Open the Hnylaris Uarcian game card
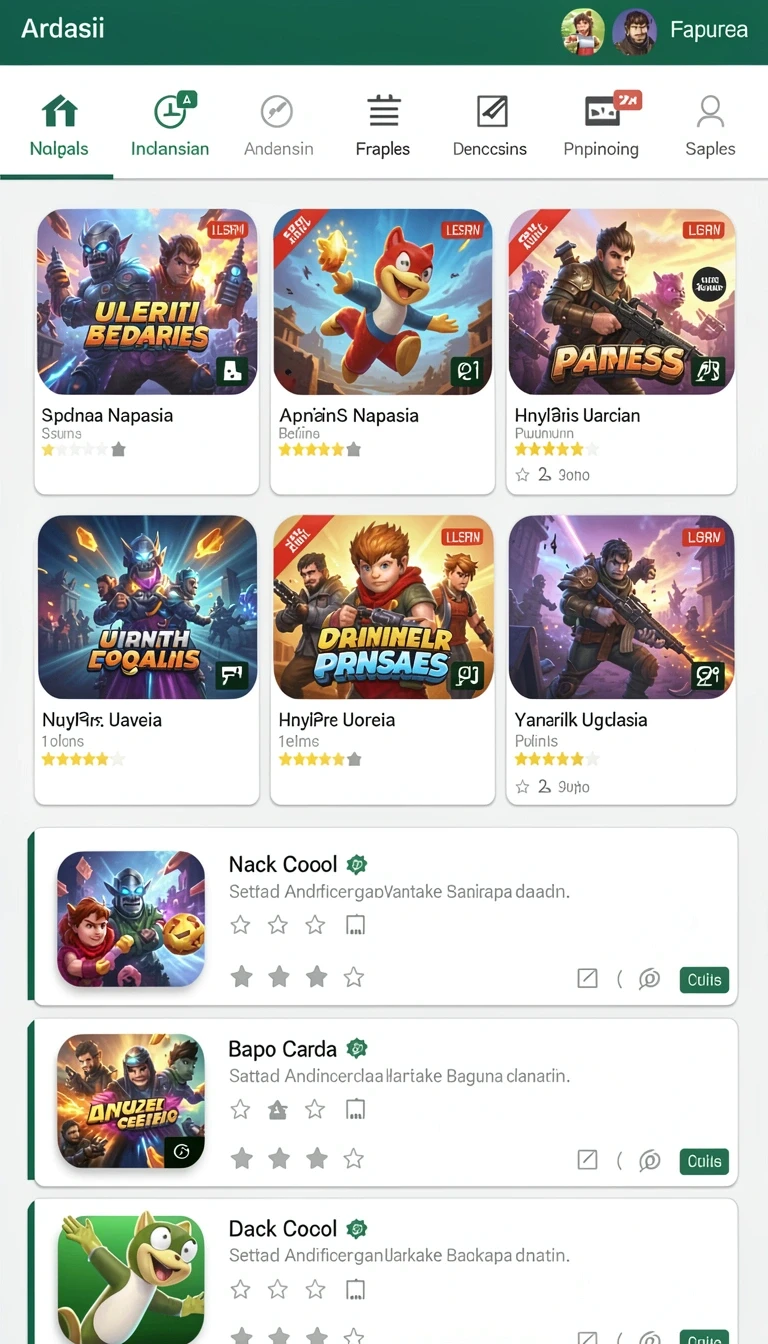The height and width of the screenshot is (1344, 768). tap(621, 352)
